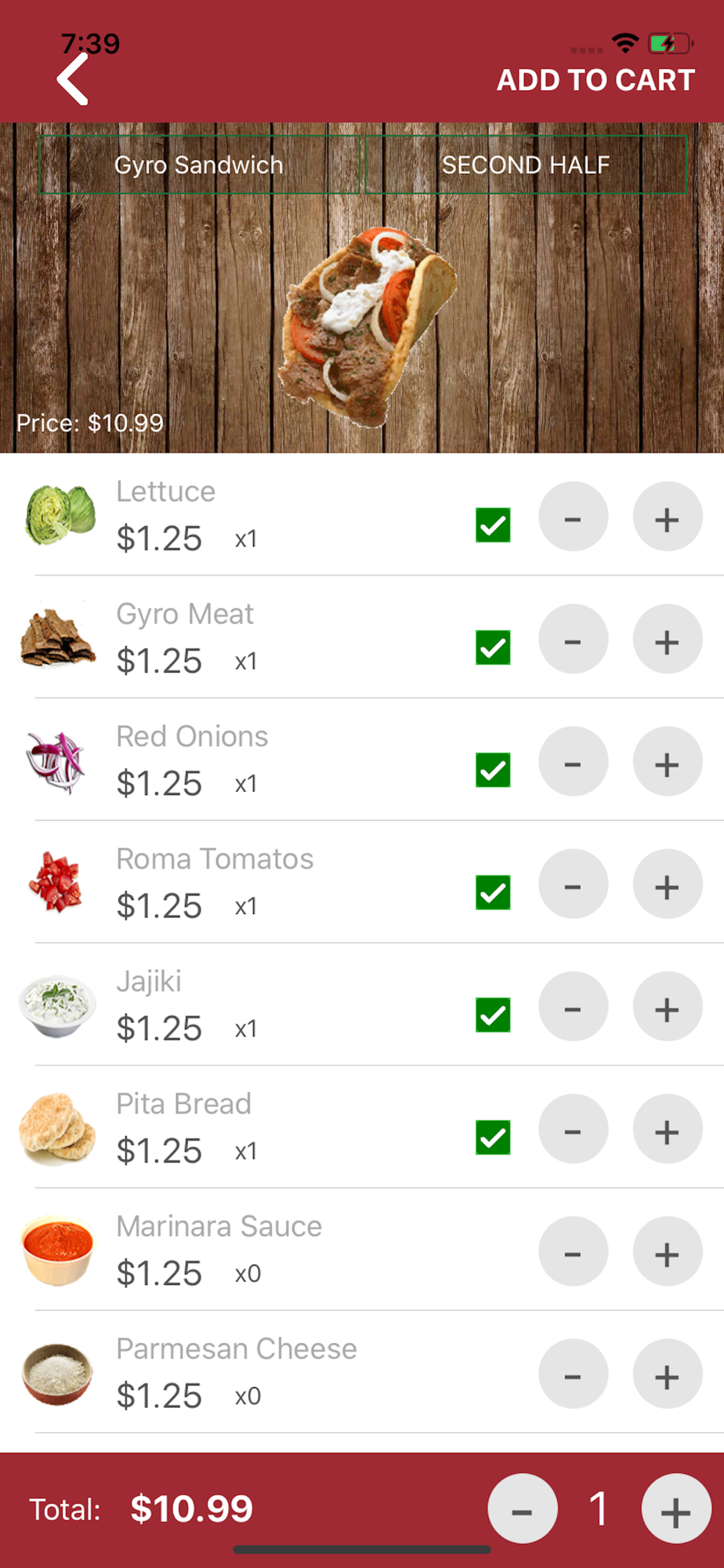Uncheck the Lettuce checkbox
Screen dimensions: 724x1568
[493, 524]
